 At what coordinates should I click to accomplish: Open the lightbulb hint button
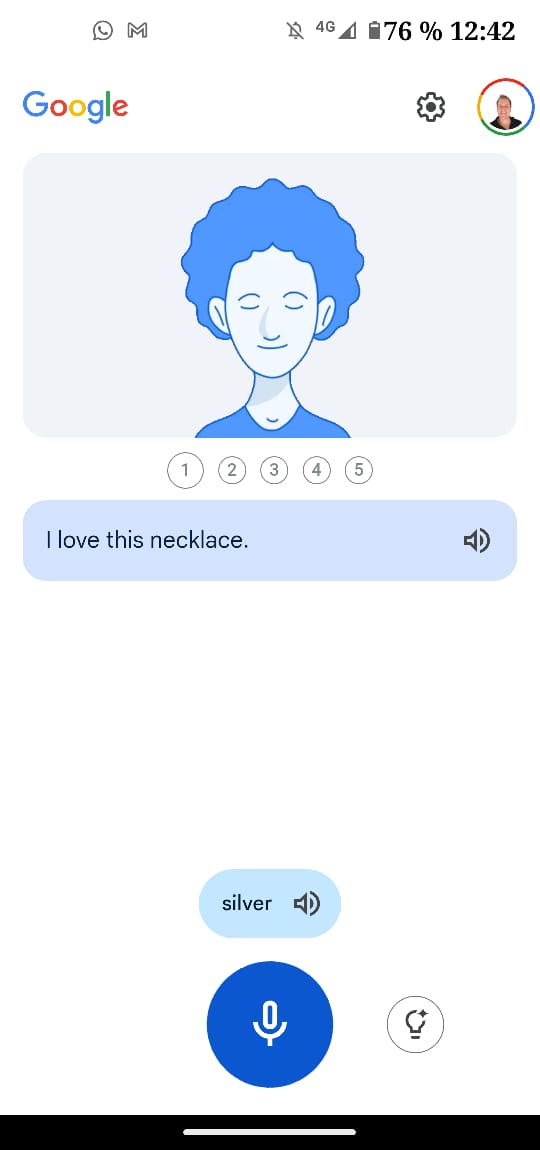(415, 1024)
